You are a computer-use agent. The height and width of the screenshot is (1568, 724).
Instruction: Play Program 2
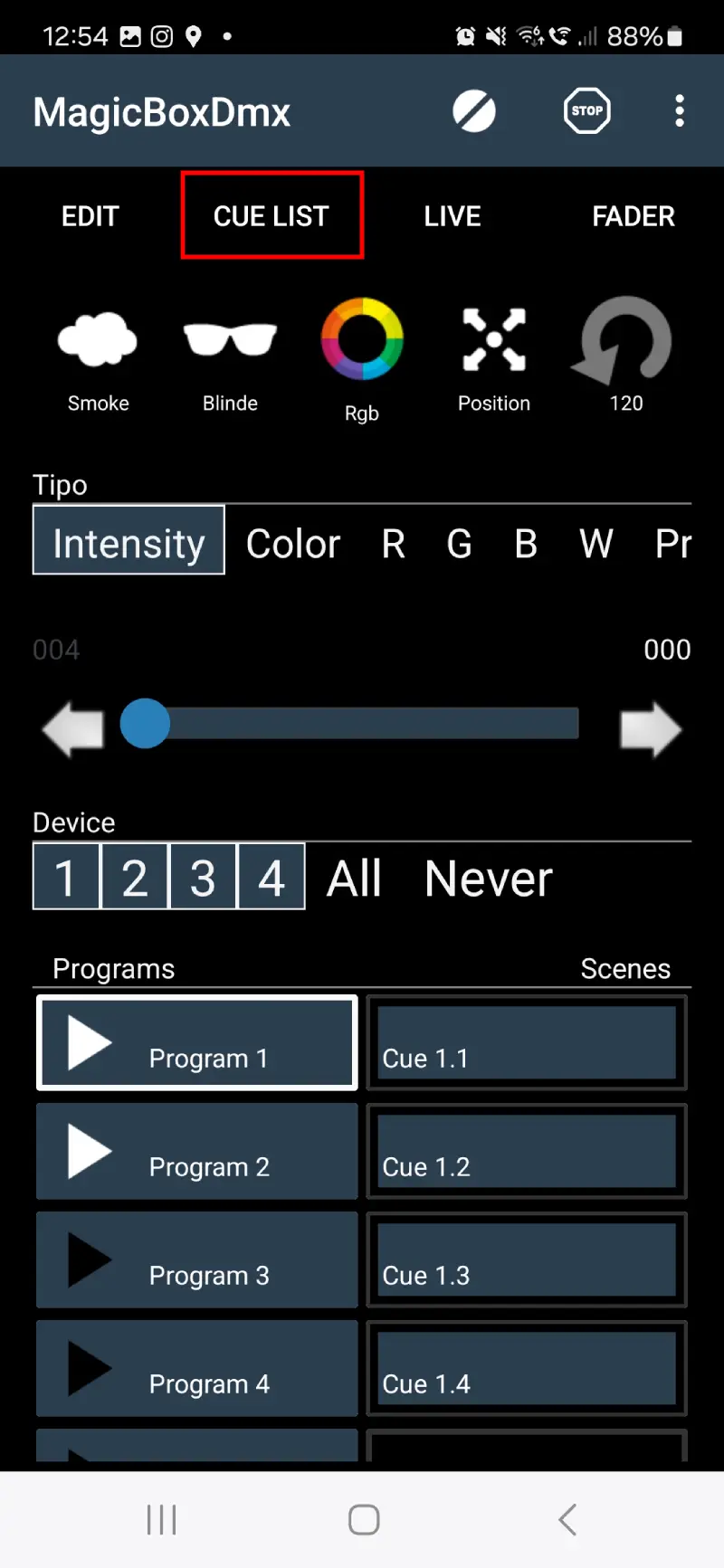197,1151
